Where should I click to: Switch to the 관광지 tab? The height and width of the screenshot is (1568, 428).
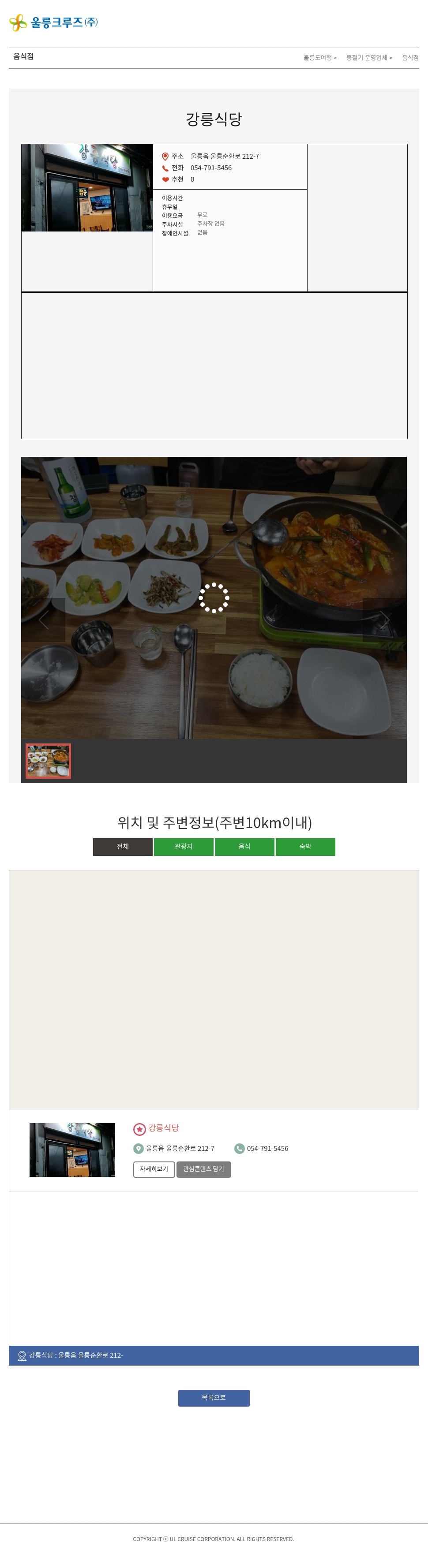[x=183, y=846]
